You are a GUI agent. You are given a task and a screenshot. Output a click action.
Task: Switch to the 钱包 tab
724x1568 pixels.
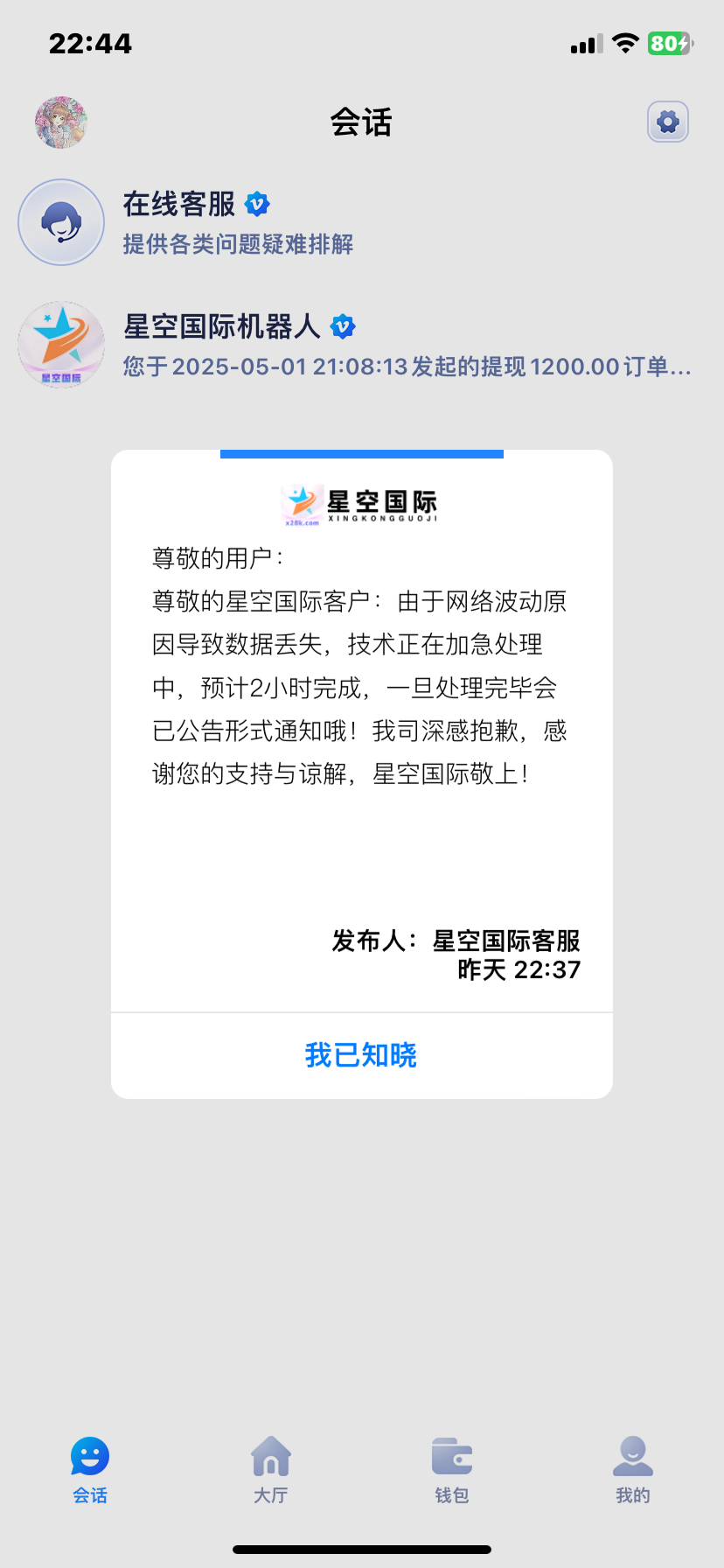452,1470
